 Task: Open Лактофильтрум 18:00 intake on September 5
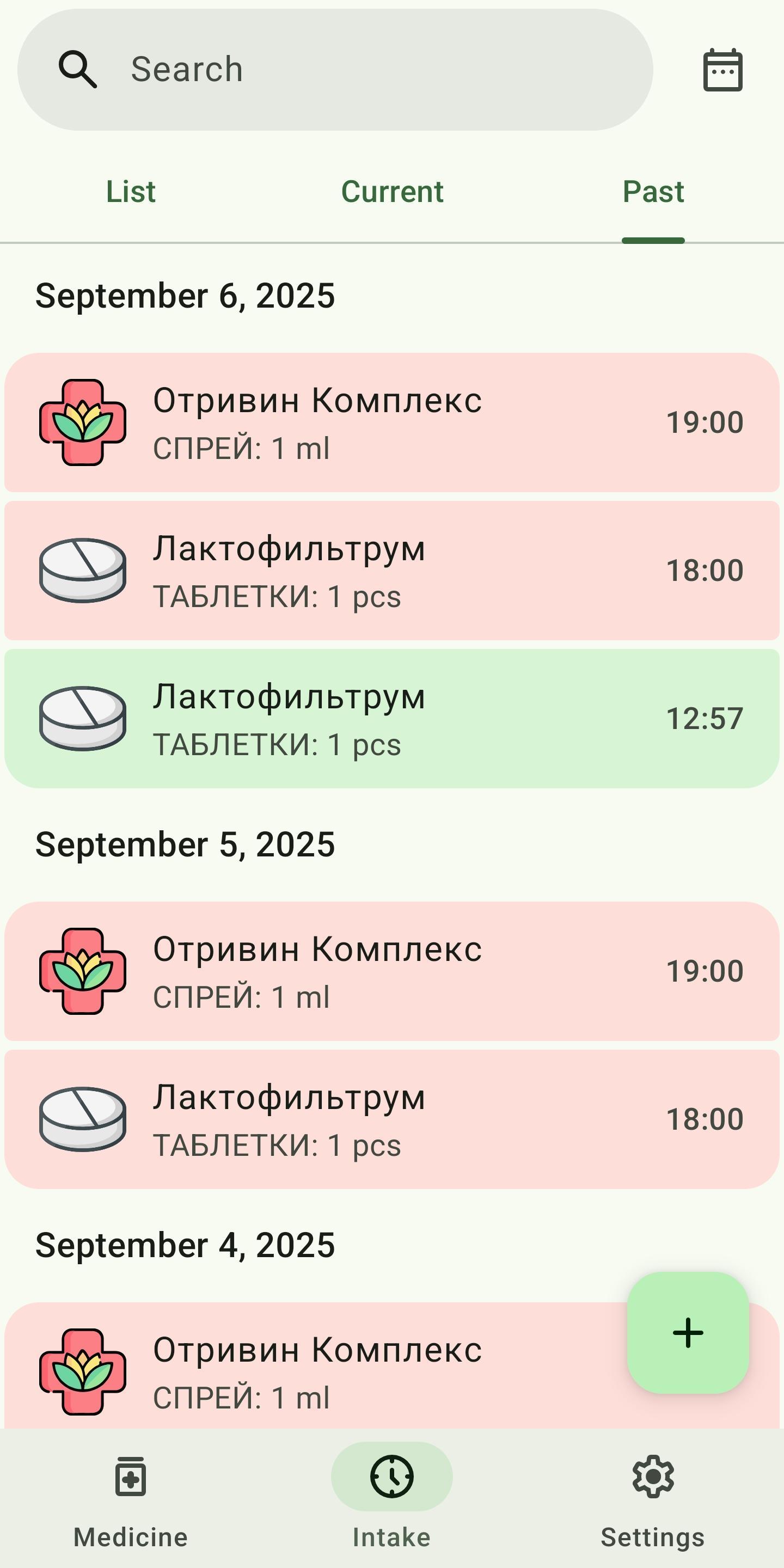pos(392,1119)
